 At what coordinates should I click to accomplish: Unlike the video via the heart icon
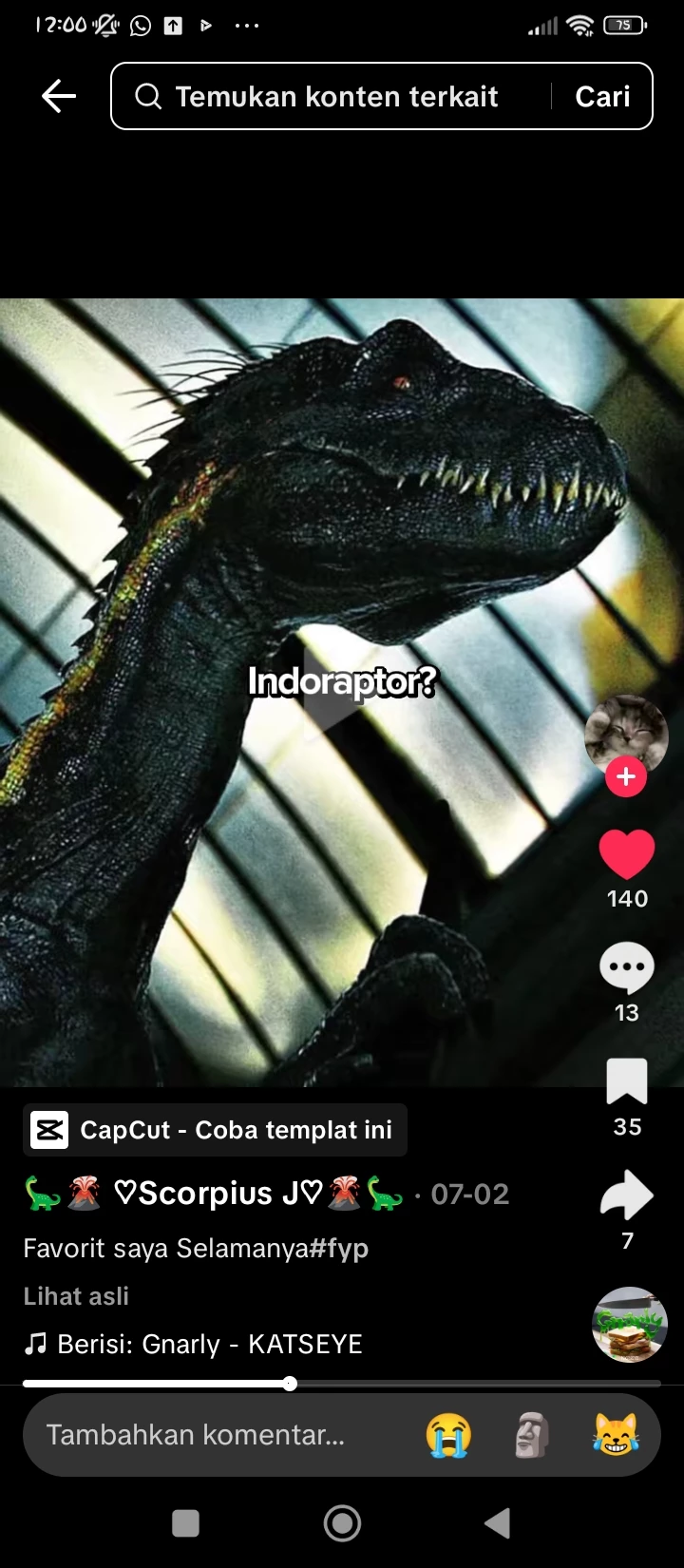pos(626,854)
